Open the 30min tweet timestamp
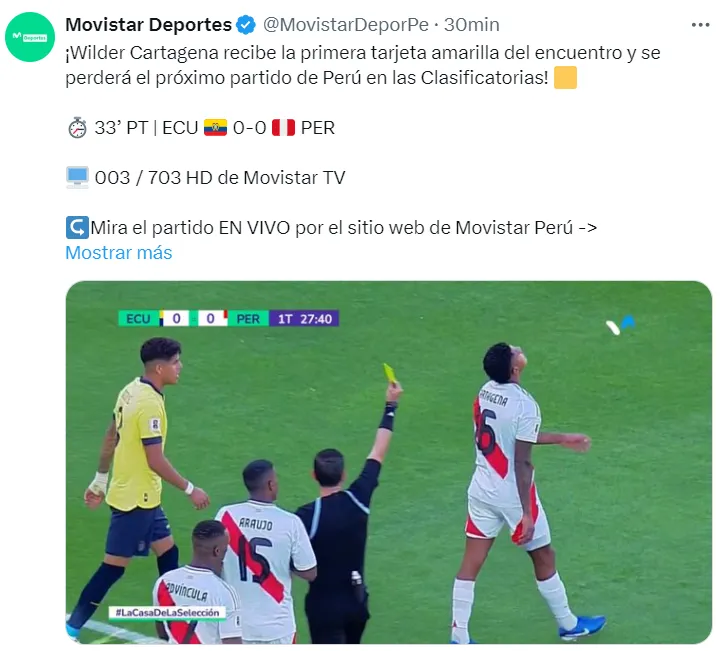The image size is (726, 651). pos(472,24)
